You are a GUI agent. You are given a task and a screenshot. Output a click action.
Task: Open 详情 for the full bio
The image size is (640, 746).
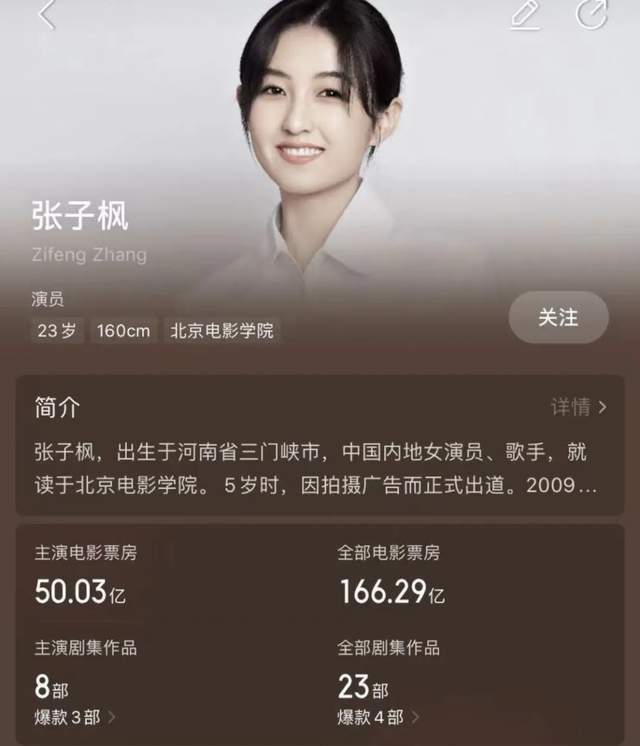point(579,407)
